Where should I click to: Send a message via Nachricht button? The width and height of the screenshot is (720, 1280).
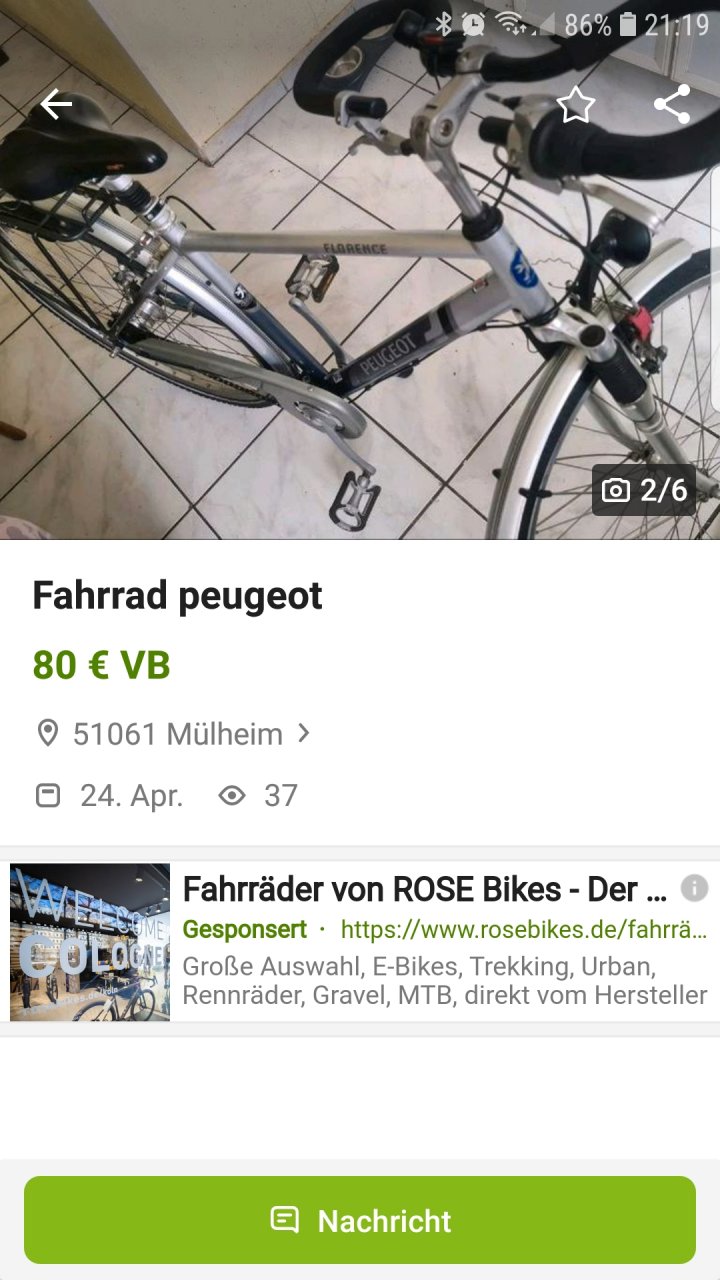pos(360,1220)
